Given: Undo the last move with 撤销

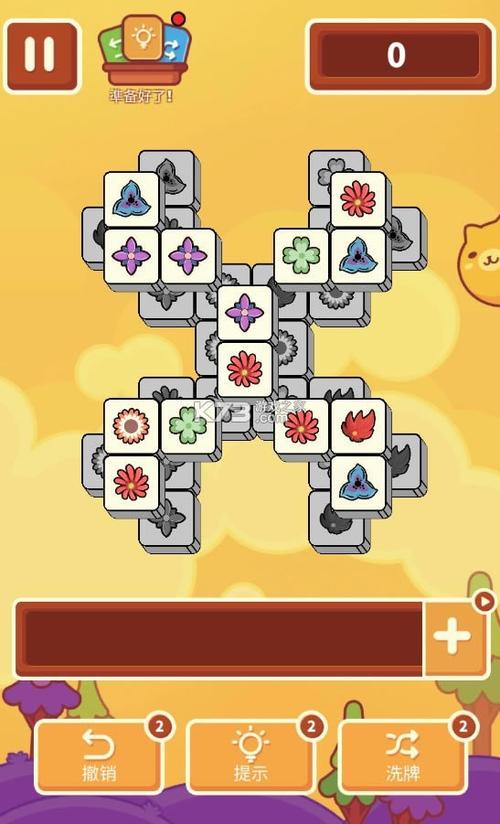Looking at the screenshot, I should (99, 757).
